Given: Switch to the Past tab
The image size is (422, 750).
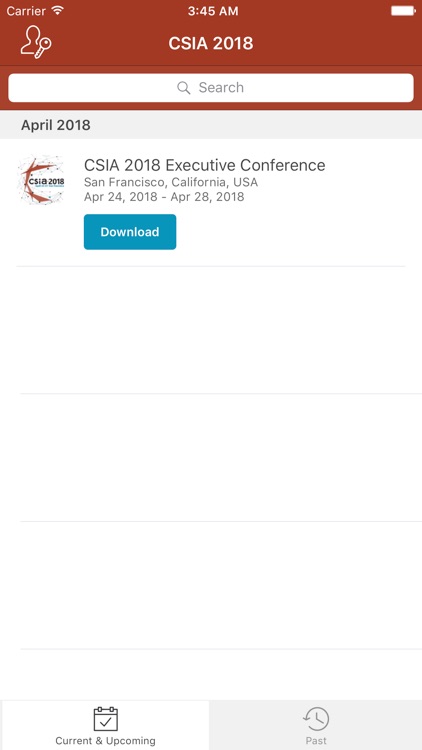Looking at the screenshot, I should [316, 725].
